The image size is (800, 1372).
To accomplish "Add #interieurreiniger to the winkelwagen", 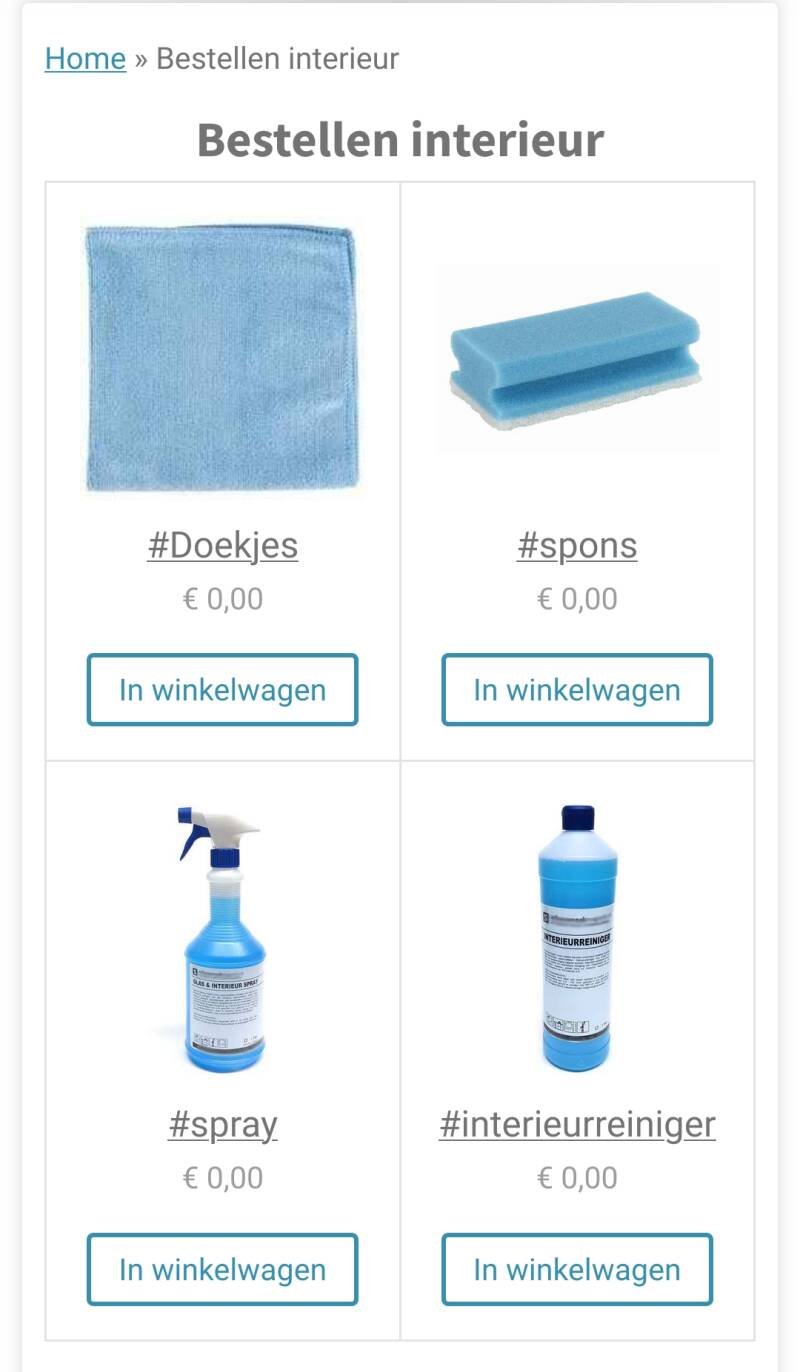I will (x=577, y=1269).
